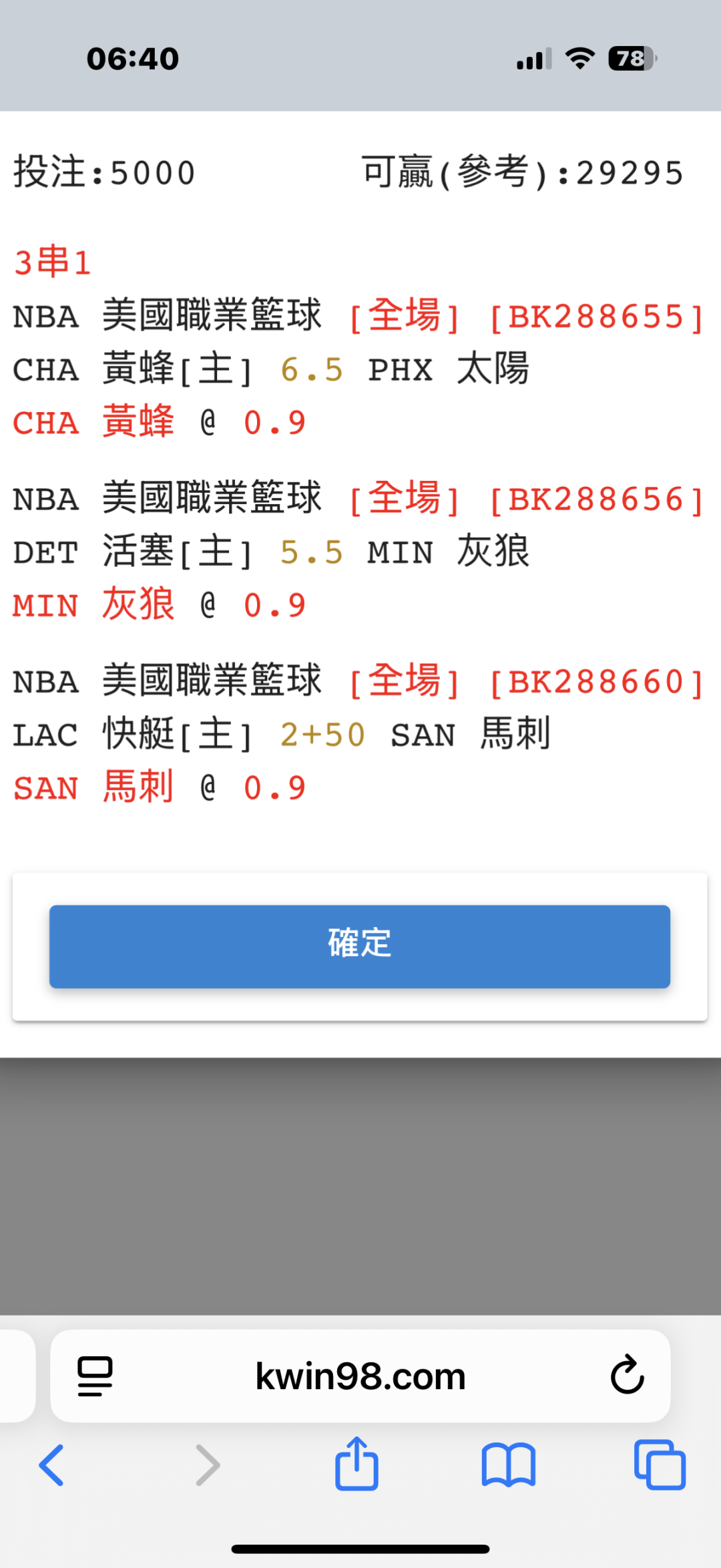Screen dimensions: 721x1568
Task: Show all open Safari tabs
Action: click(x=660, y=1465)
